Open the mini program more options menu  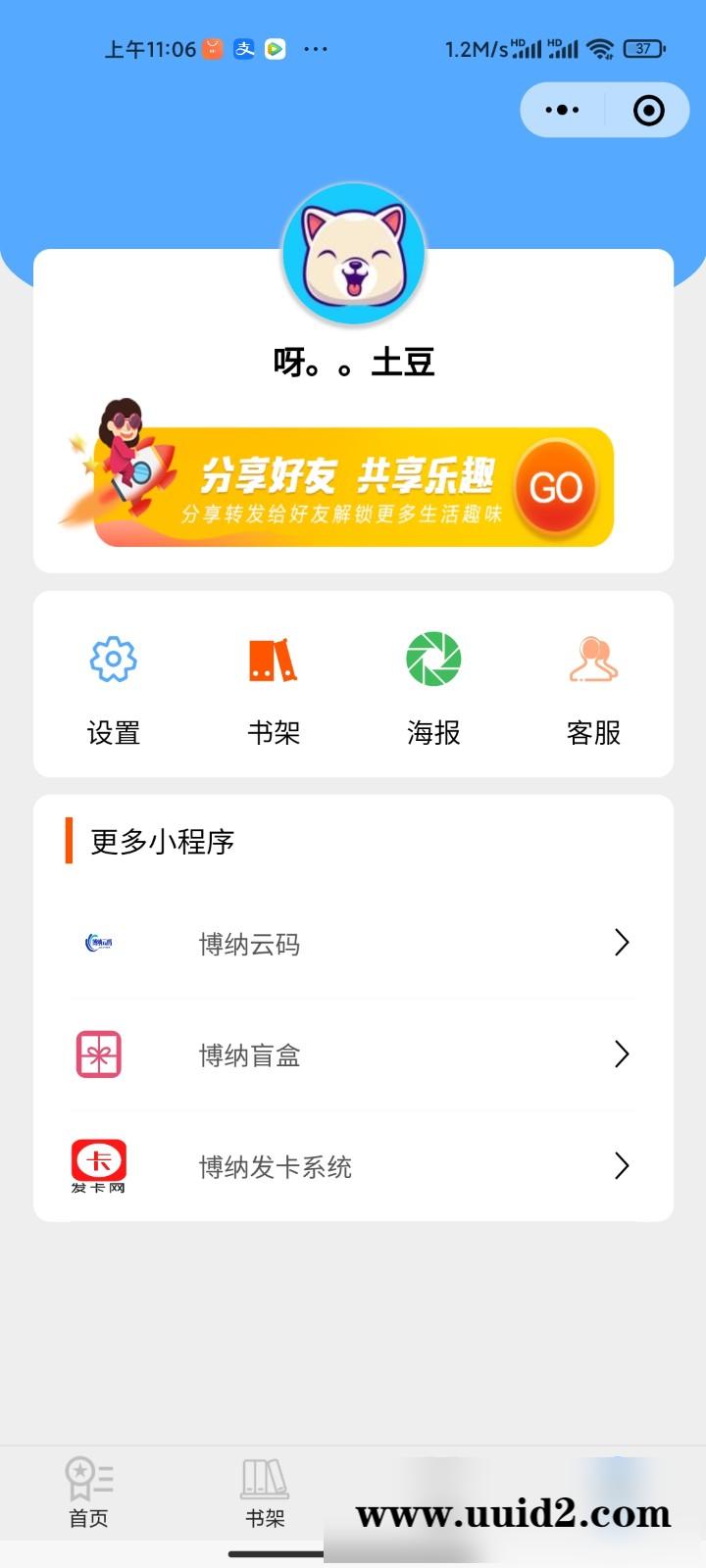coord(562,110)
